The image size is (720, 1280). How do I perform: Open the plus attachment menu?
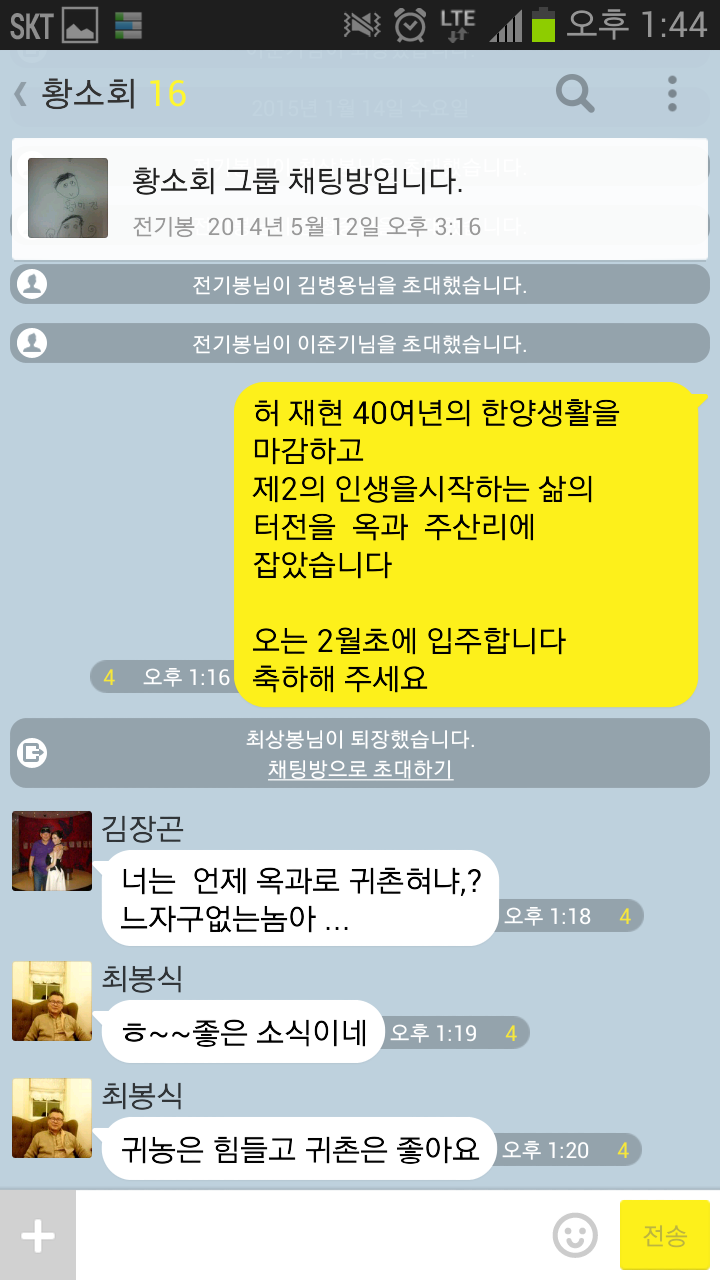pos(38,1236)
